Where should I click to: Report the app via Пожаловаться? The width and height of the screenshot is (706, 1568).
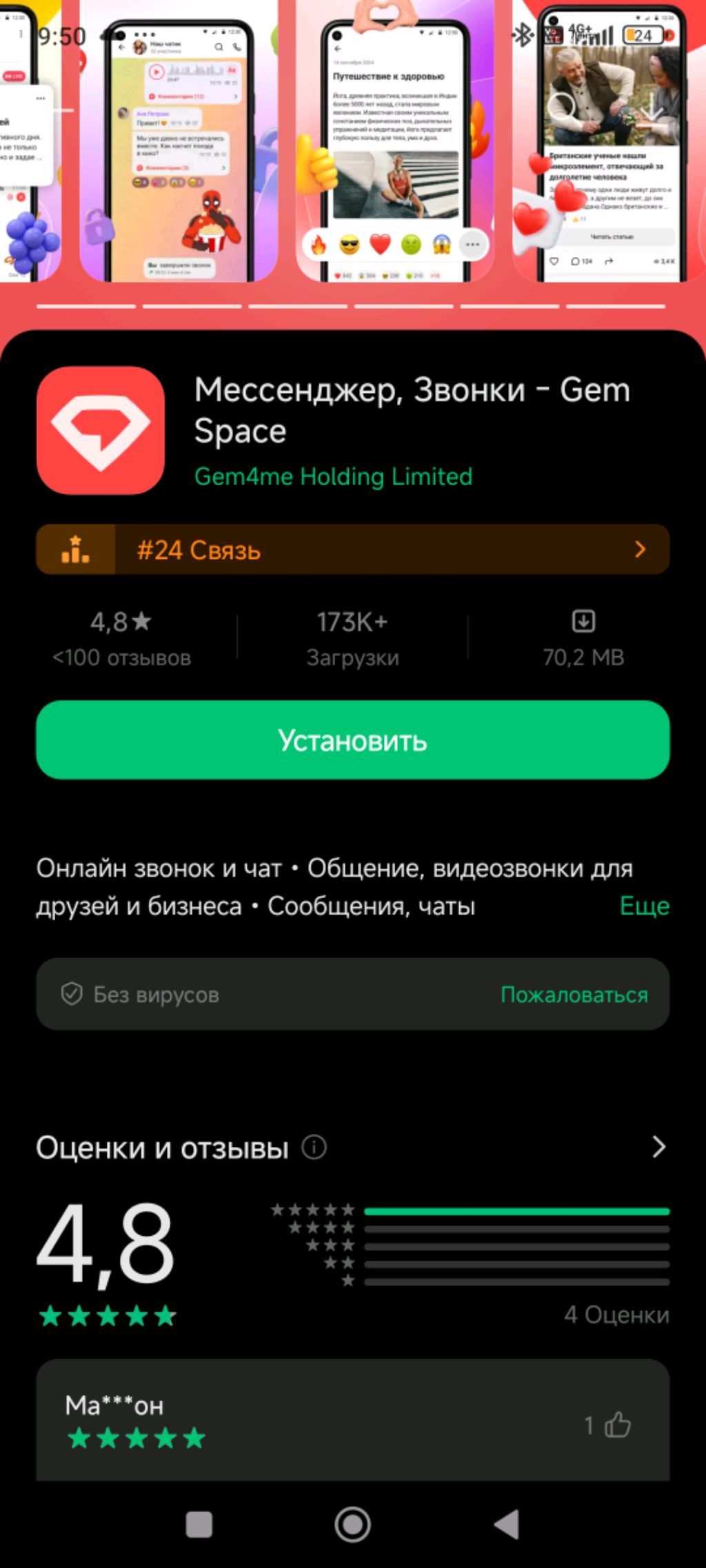pyautogui.click(x=574, y=995)
